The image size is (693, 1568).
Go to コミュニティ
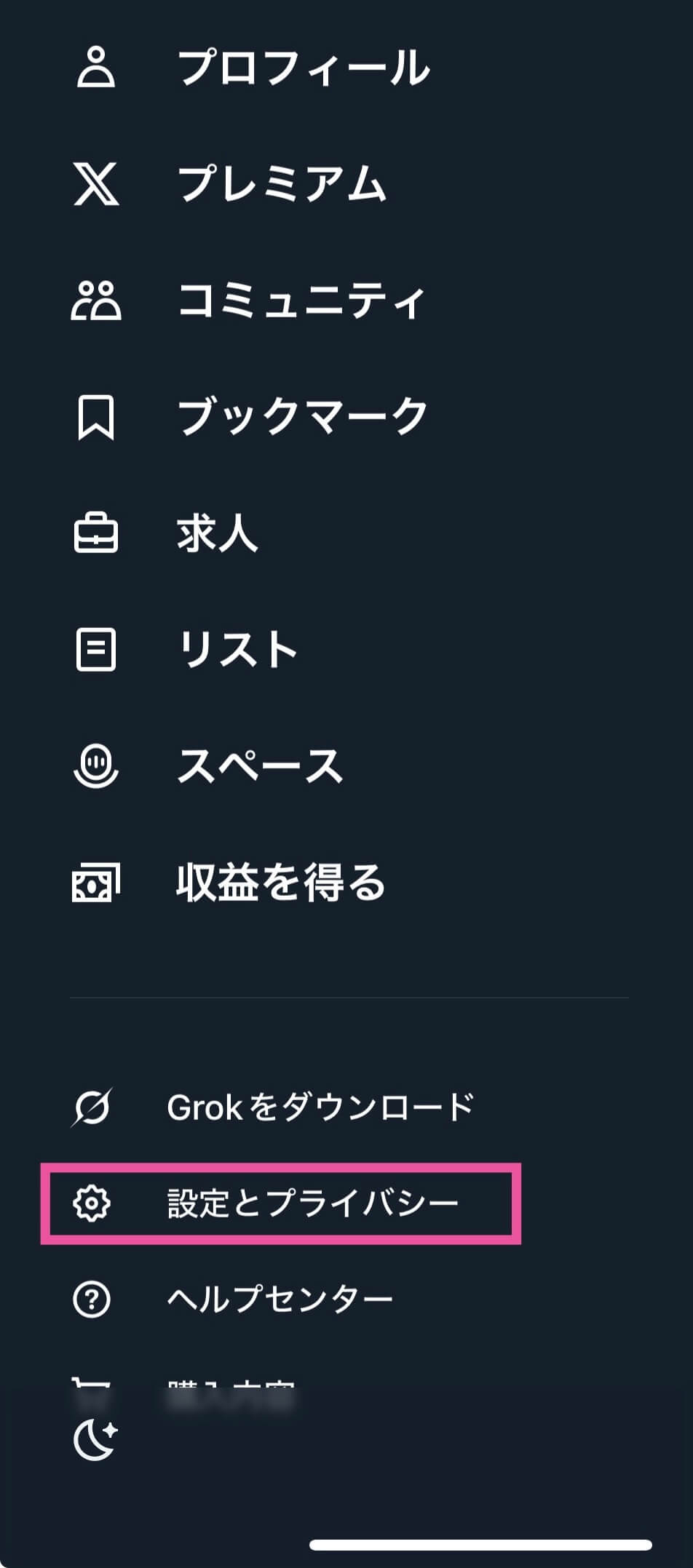(301, 300)
